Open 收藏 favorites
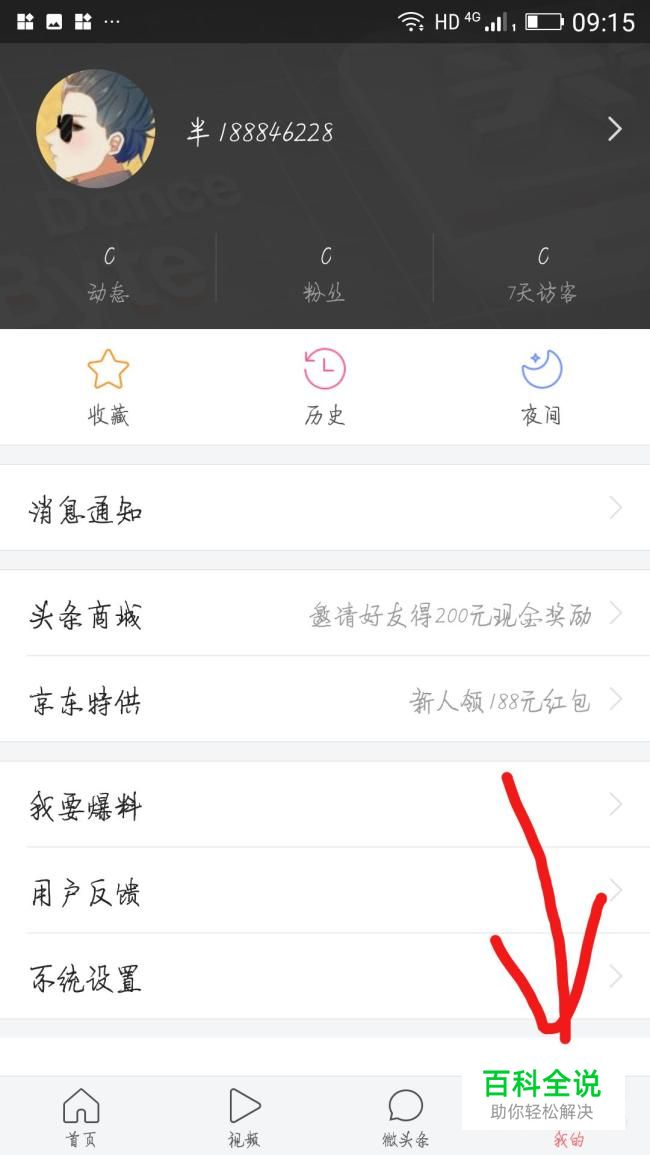This screenshot has width=650, height=1155. (108, 387)
